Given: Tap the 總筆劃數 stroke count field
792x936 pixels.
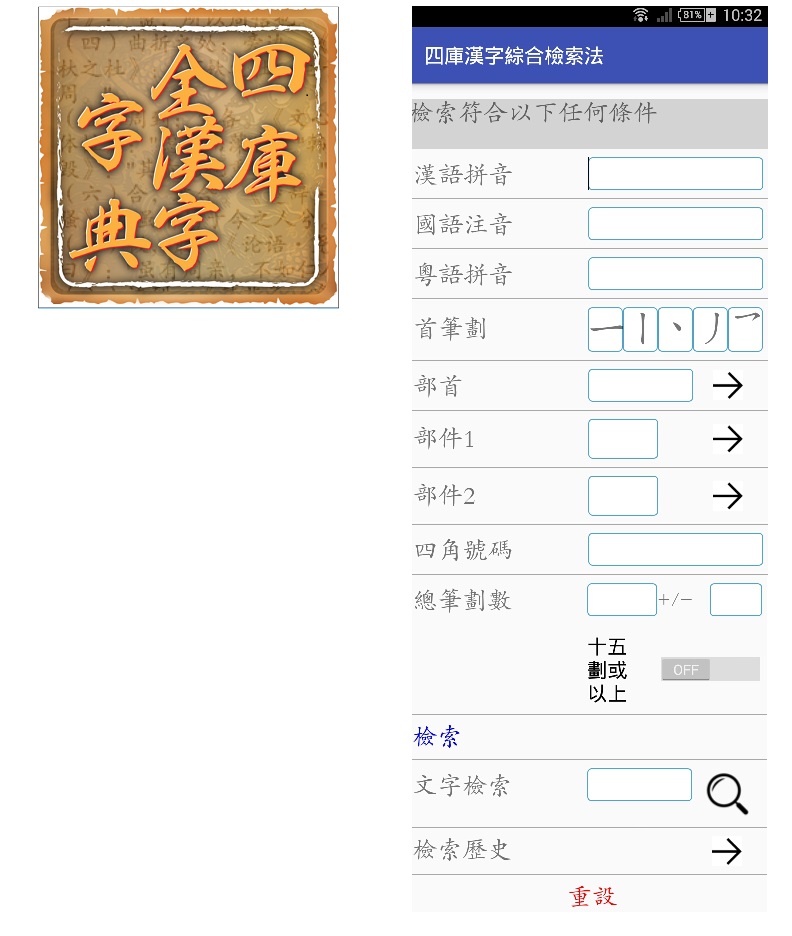Looking at the screenshot, I should (x=621, y=600).
